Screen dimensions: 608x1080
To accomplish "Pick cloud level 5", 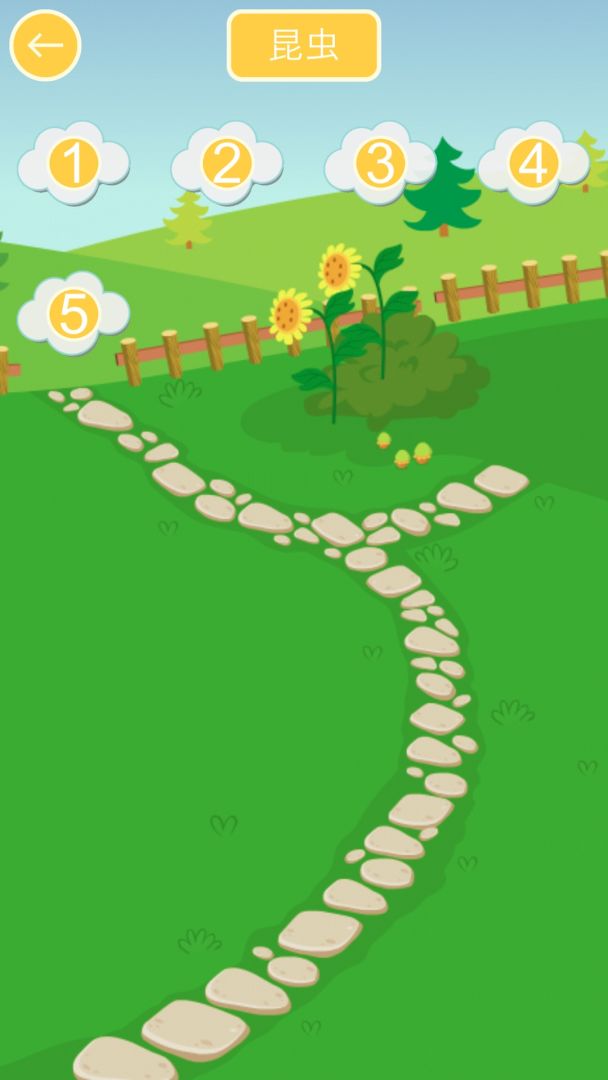I will pyautogui.click(x=74, y=314).
